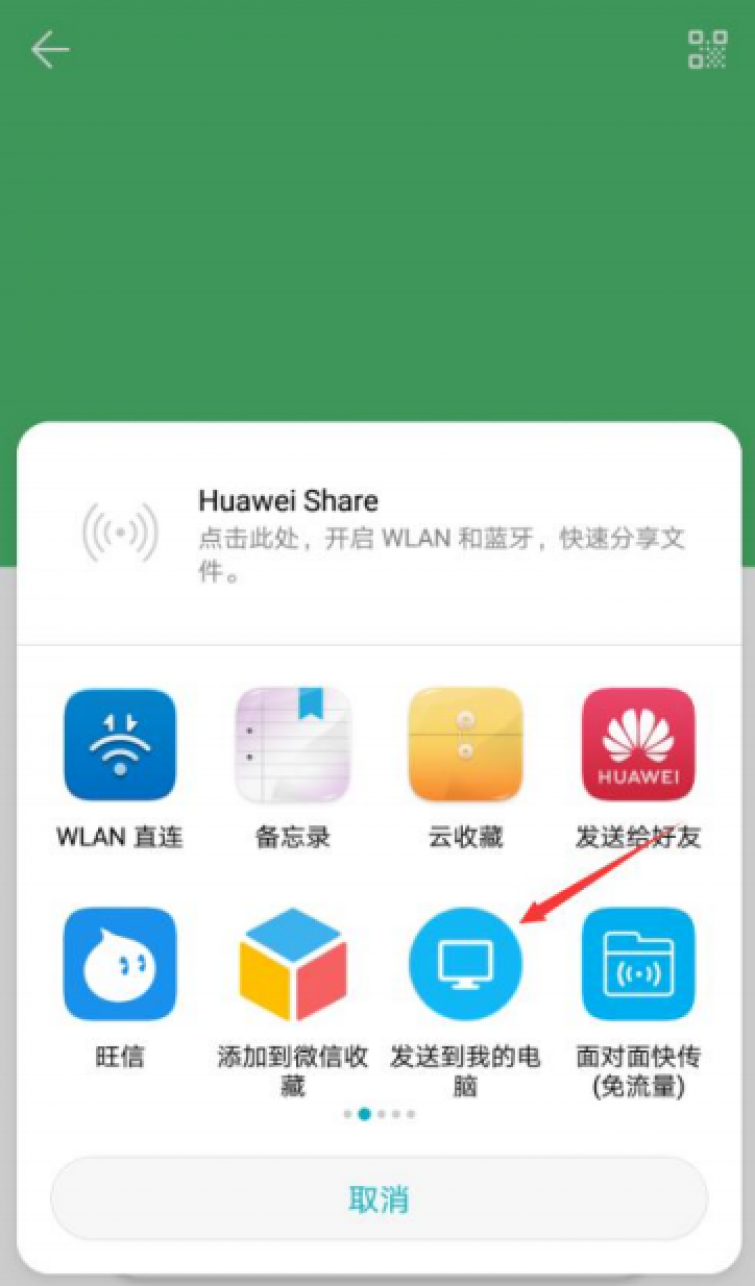Select 添加到微信收藏
This screenshot has width=755, height=1286.
292,964
